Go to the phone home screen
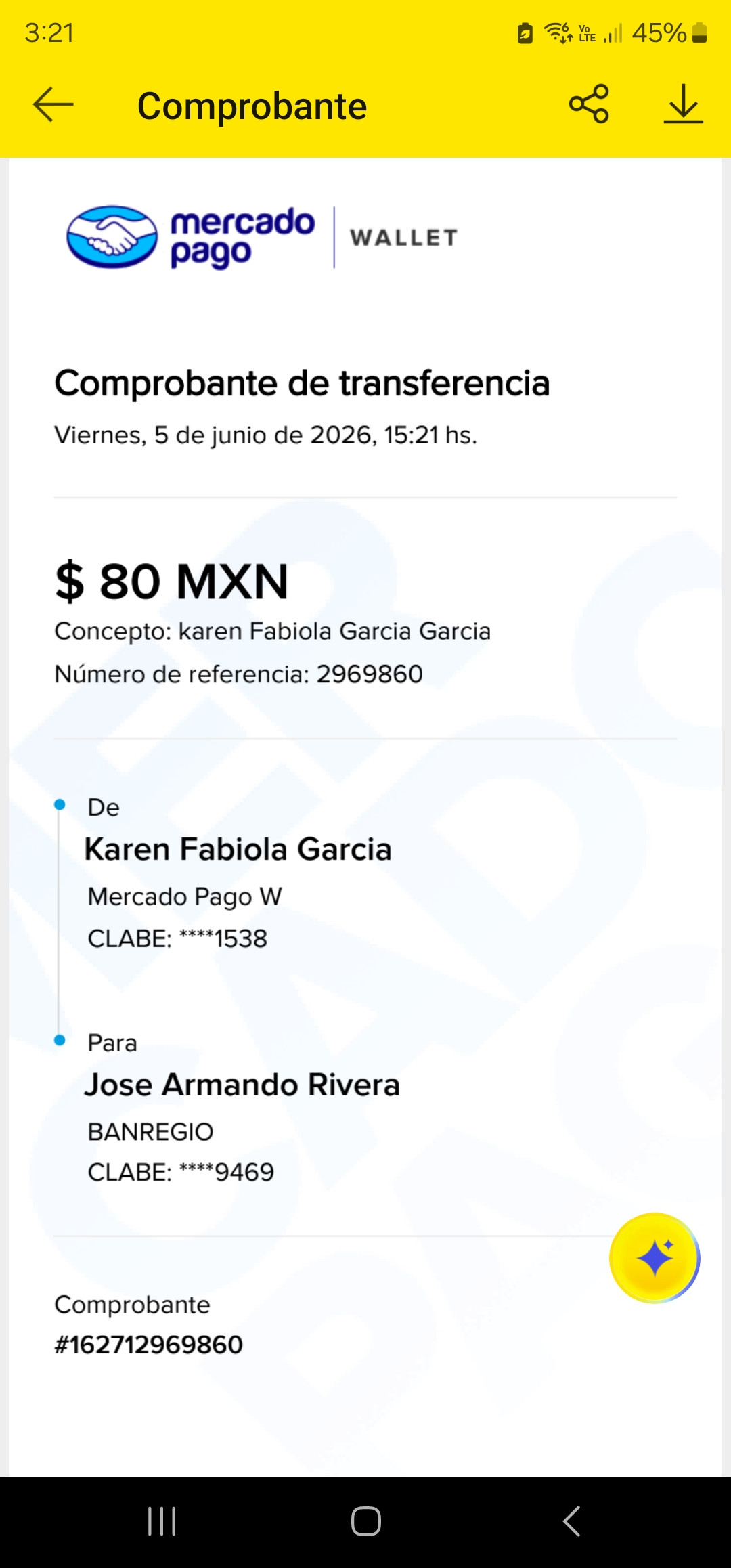Viewport: 731px width, 1568px height. pos(365,1521)
